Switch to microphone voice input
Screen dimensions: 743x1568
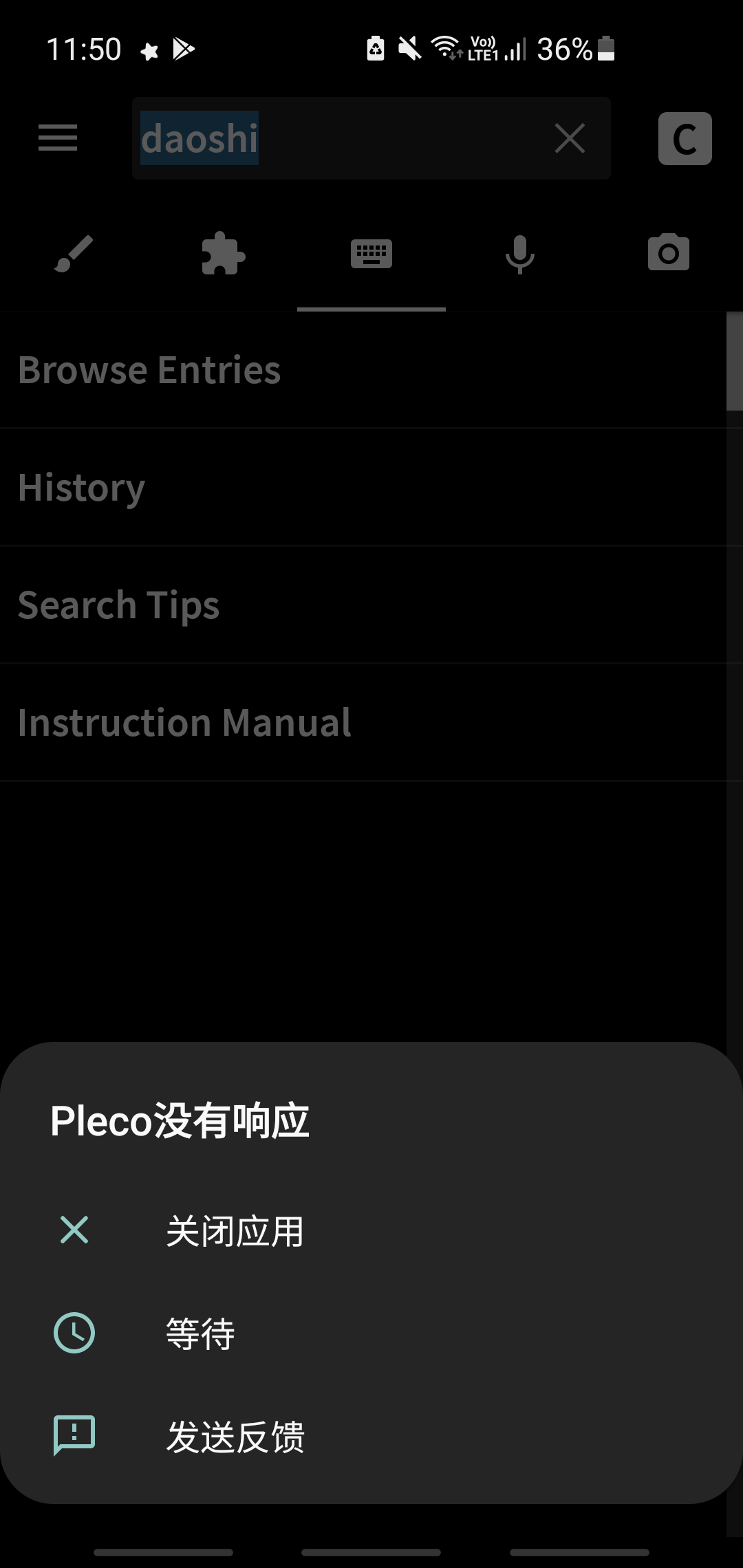tap(520, 254)
